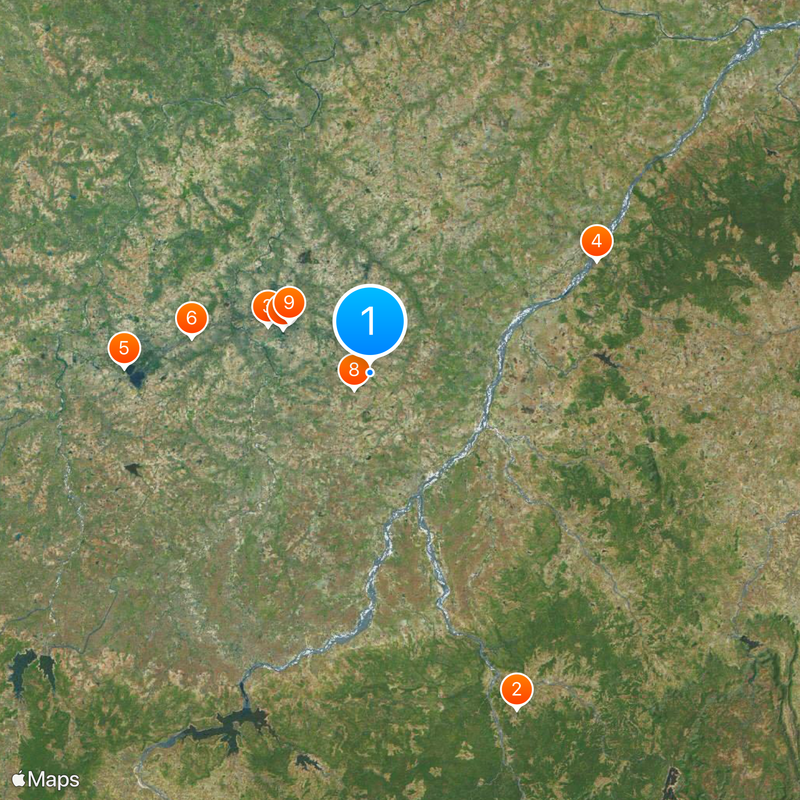Tap map pin number 9
This screenshot has width=800, height=800.
click(290, 302)
